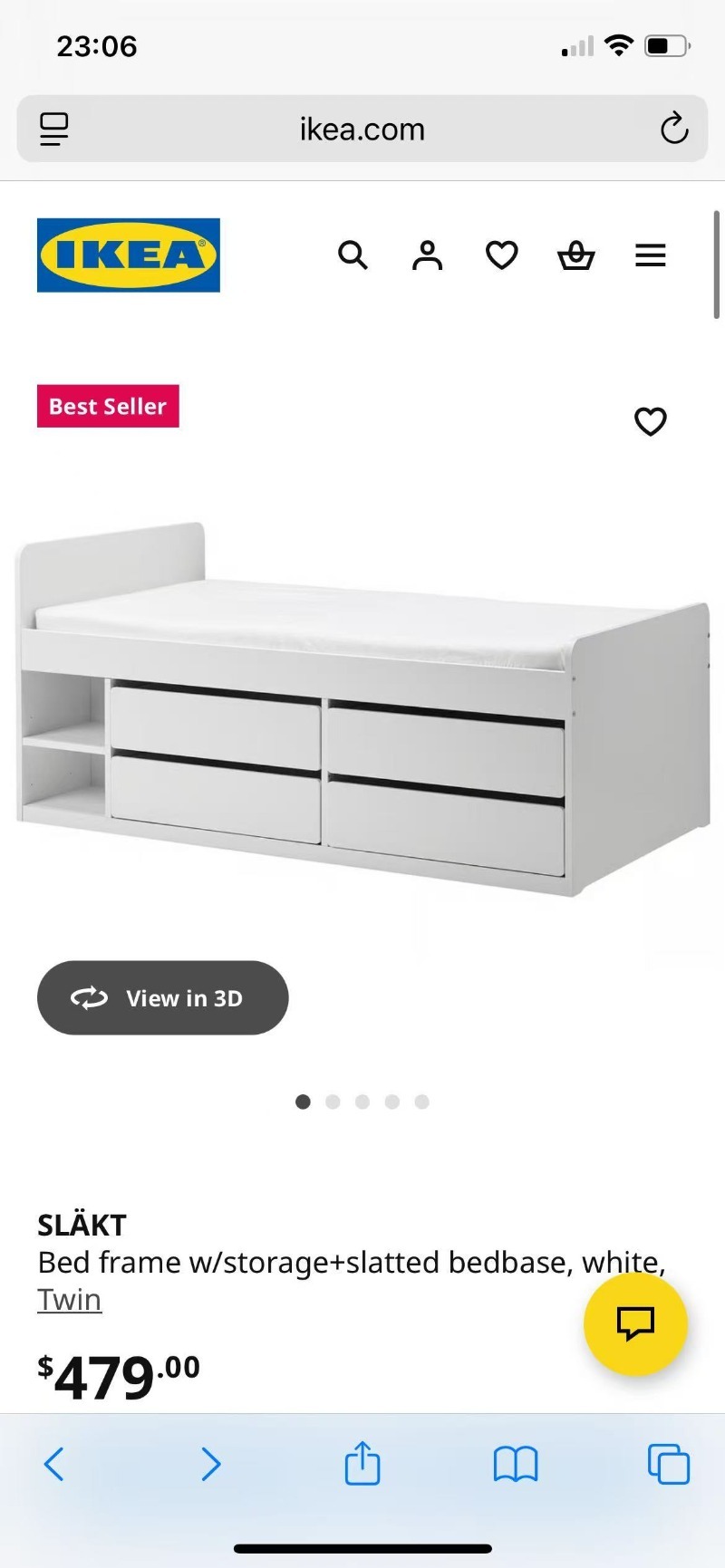
Task: Open the IKEA site search
Action: point(353,255)
